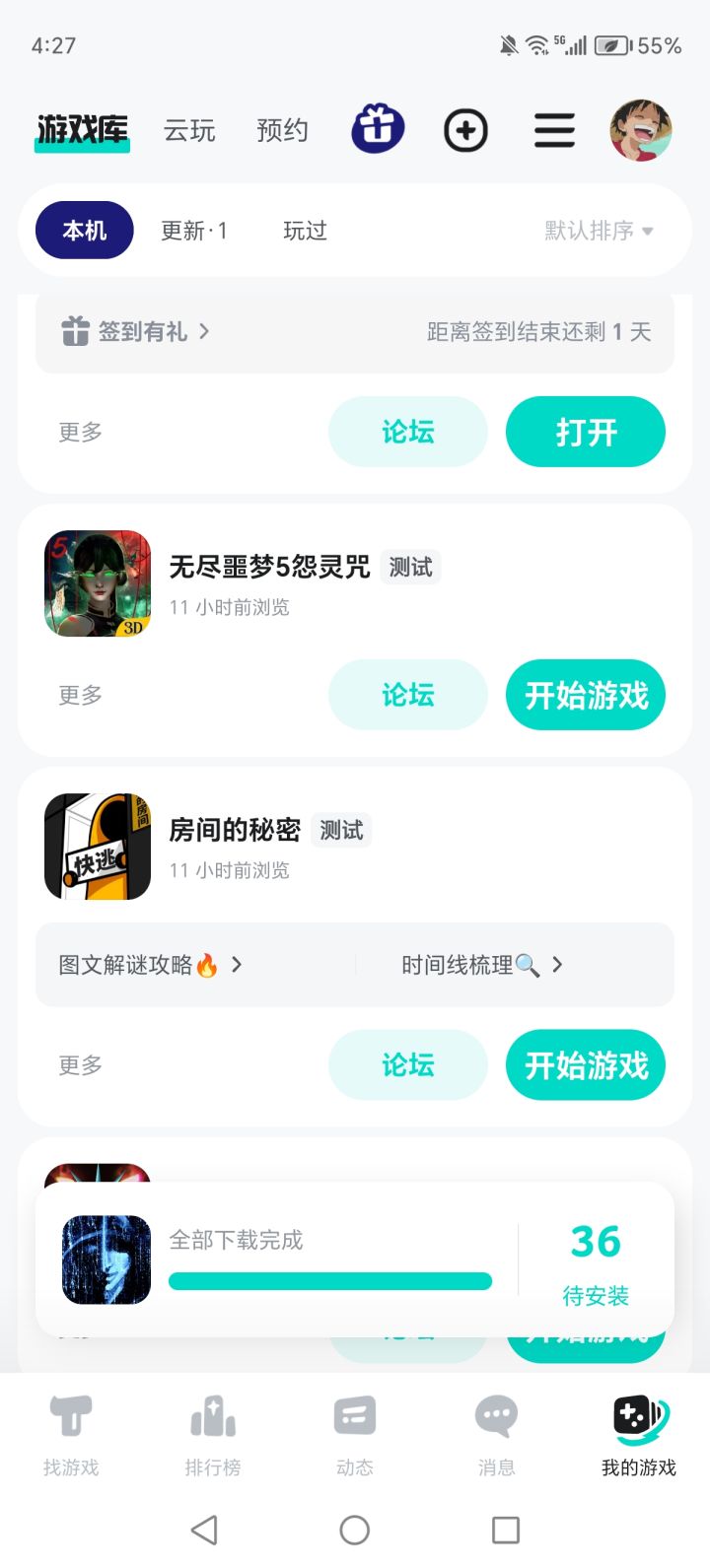
Task: Open the gift box icon
Action: point(379,129)
